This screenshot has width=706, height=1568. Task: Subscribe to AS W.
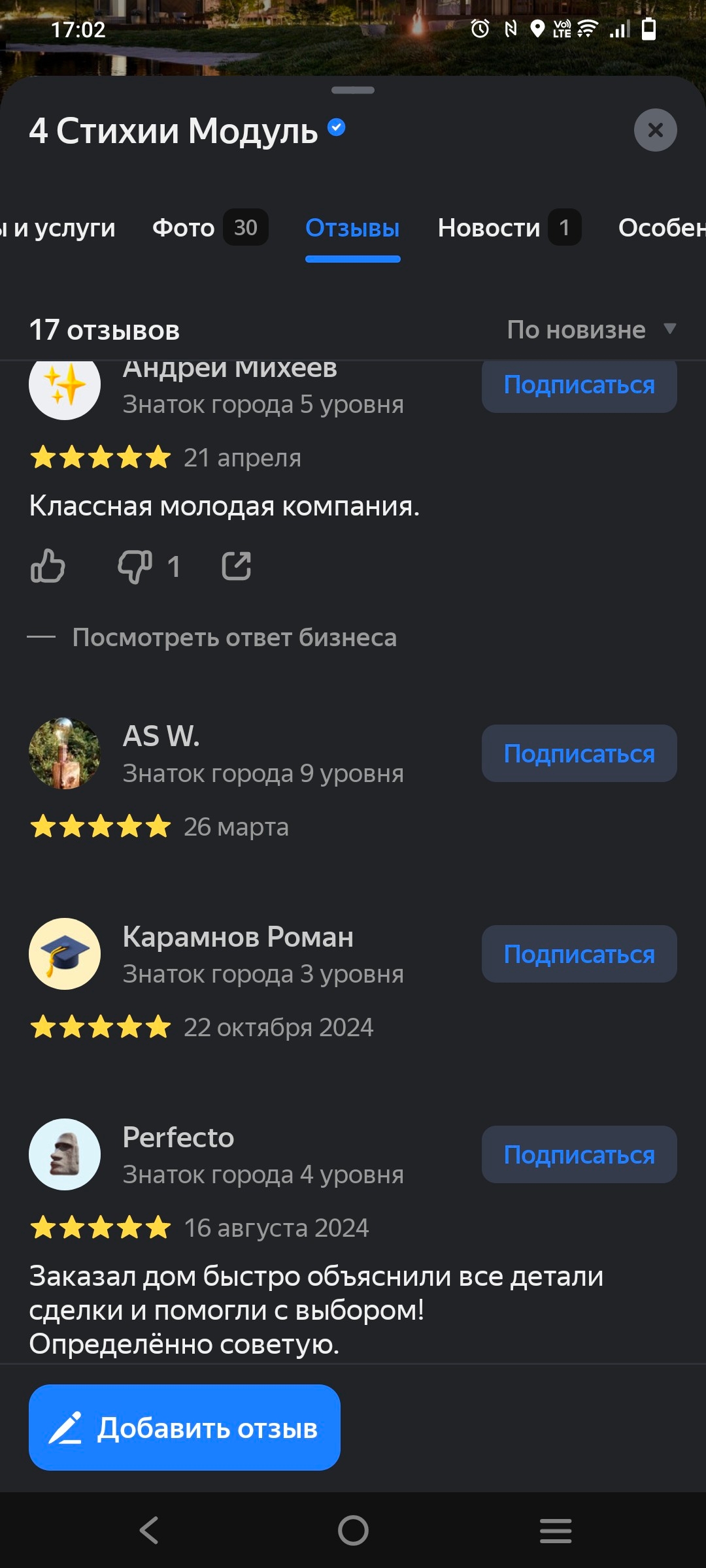point(579,753)
